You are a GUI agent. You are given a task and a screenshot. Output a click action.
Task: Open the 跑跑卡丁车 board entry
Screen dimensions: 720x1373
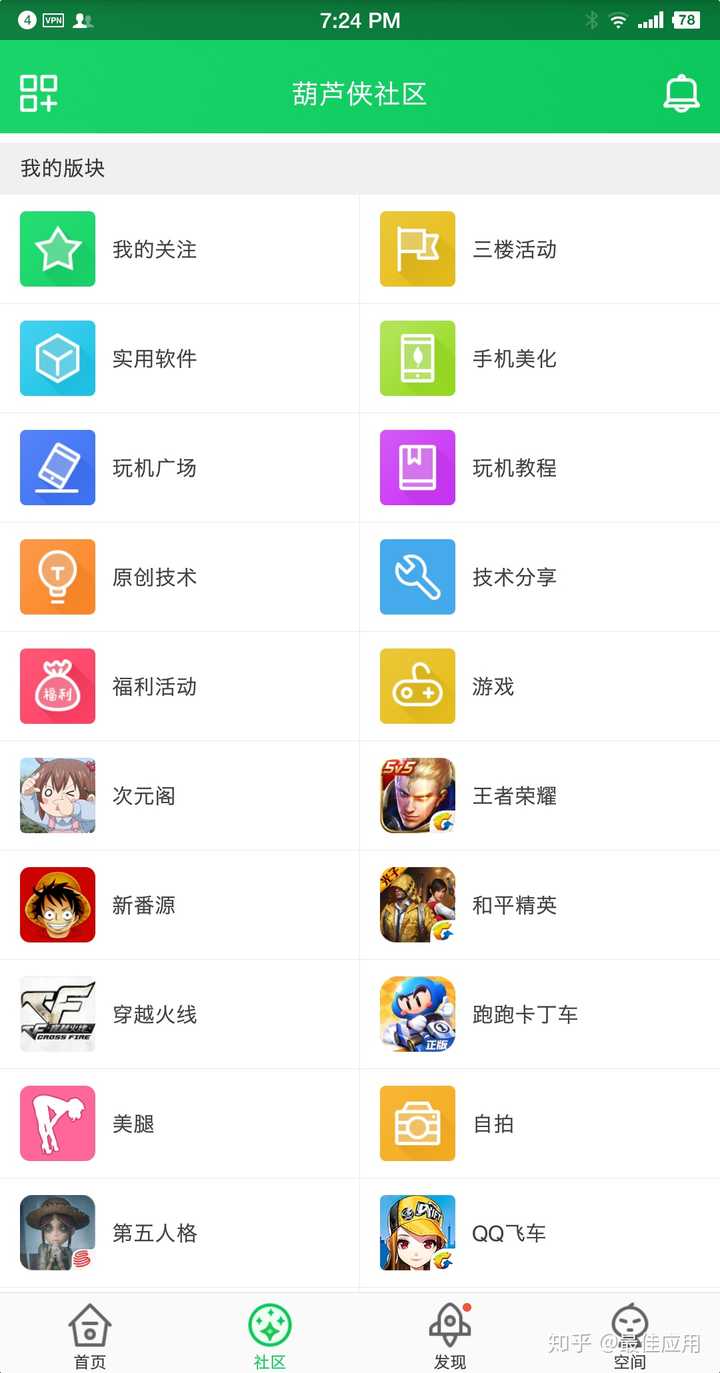417,1014
